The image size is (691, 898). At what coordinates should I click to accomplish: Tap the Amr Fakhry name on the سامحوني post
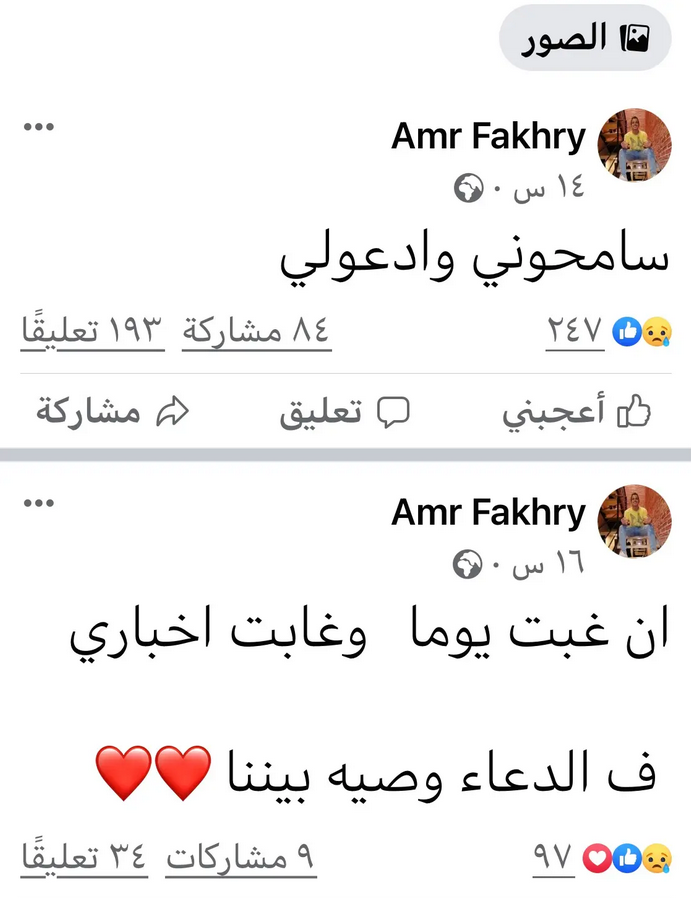(x=488, y=137)
